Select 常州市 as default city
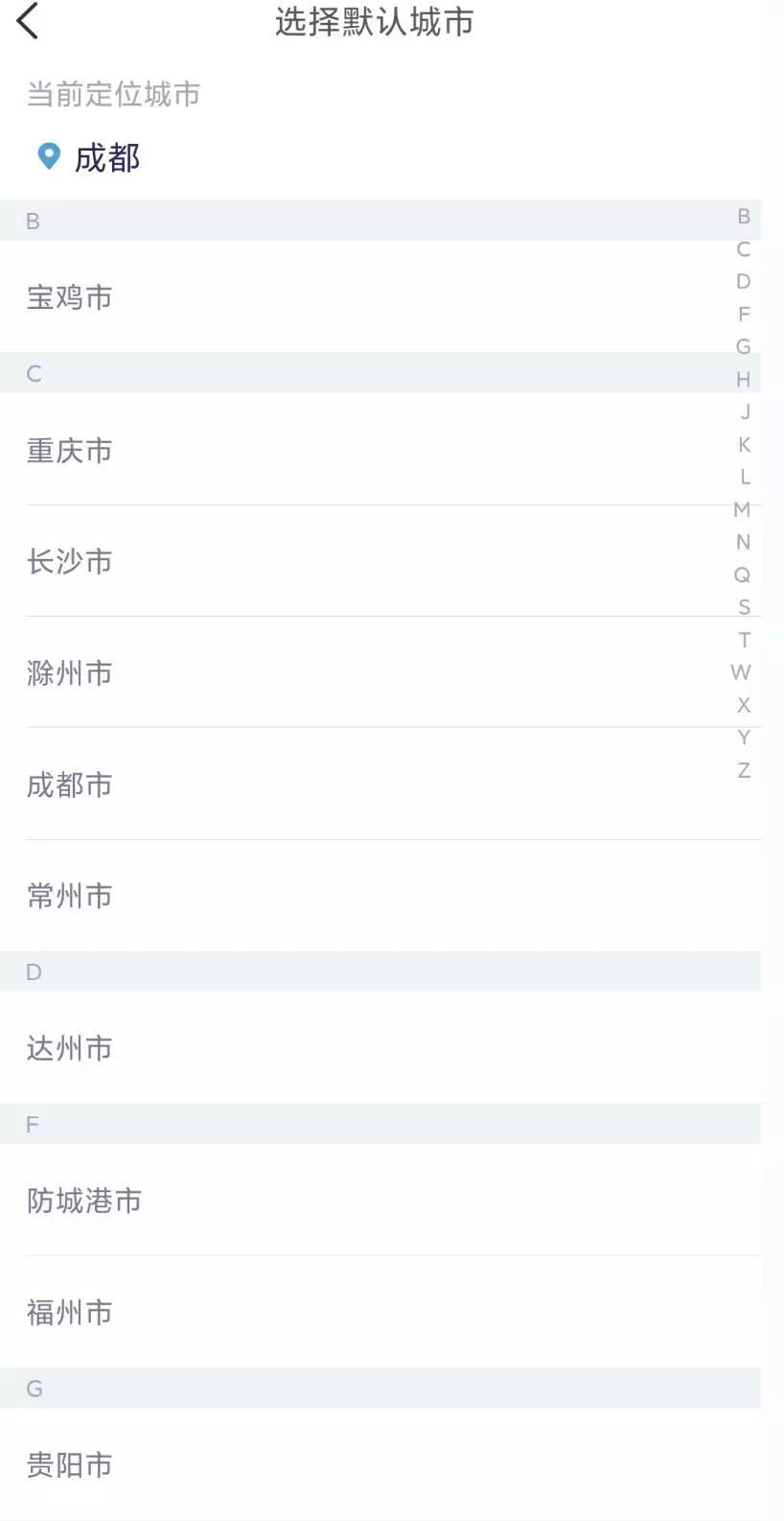Screen dimensions: 784x1521 [69, 896]
